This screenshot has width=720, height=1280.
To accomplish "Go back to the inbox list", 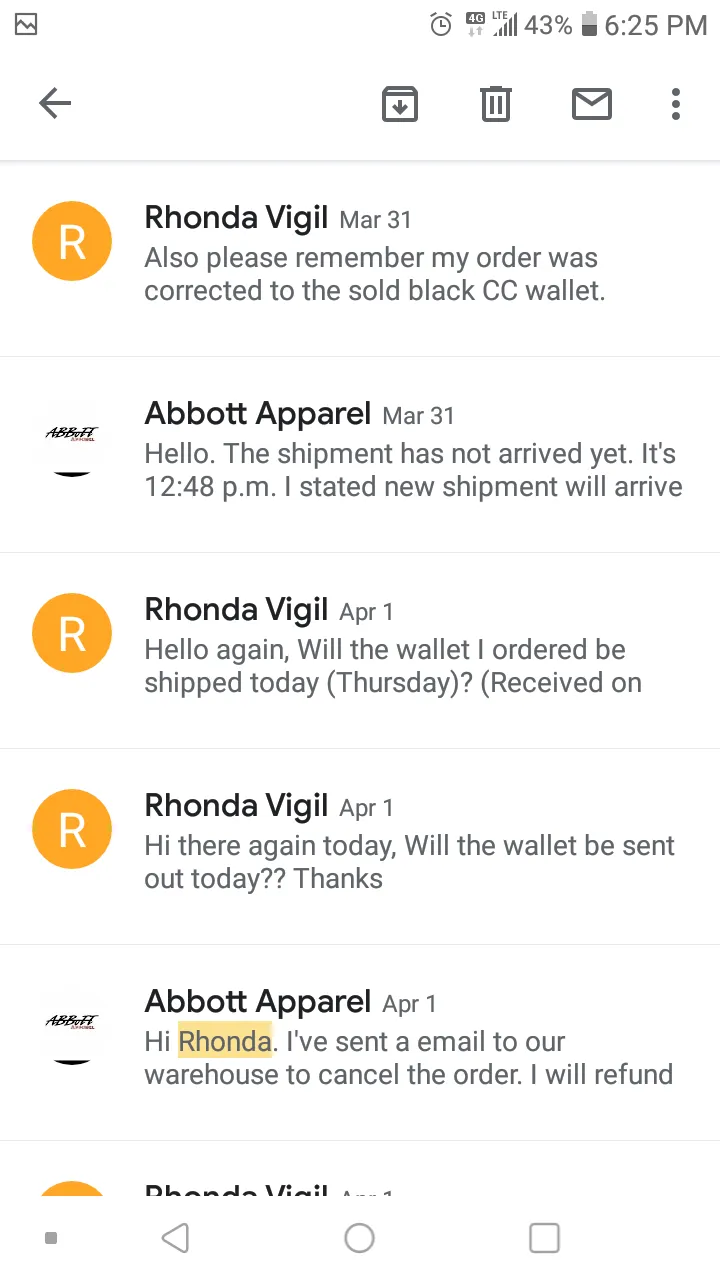I will pos(55,103).
